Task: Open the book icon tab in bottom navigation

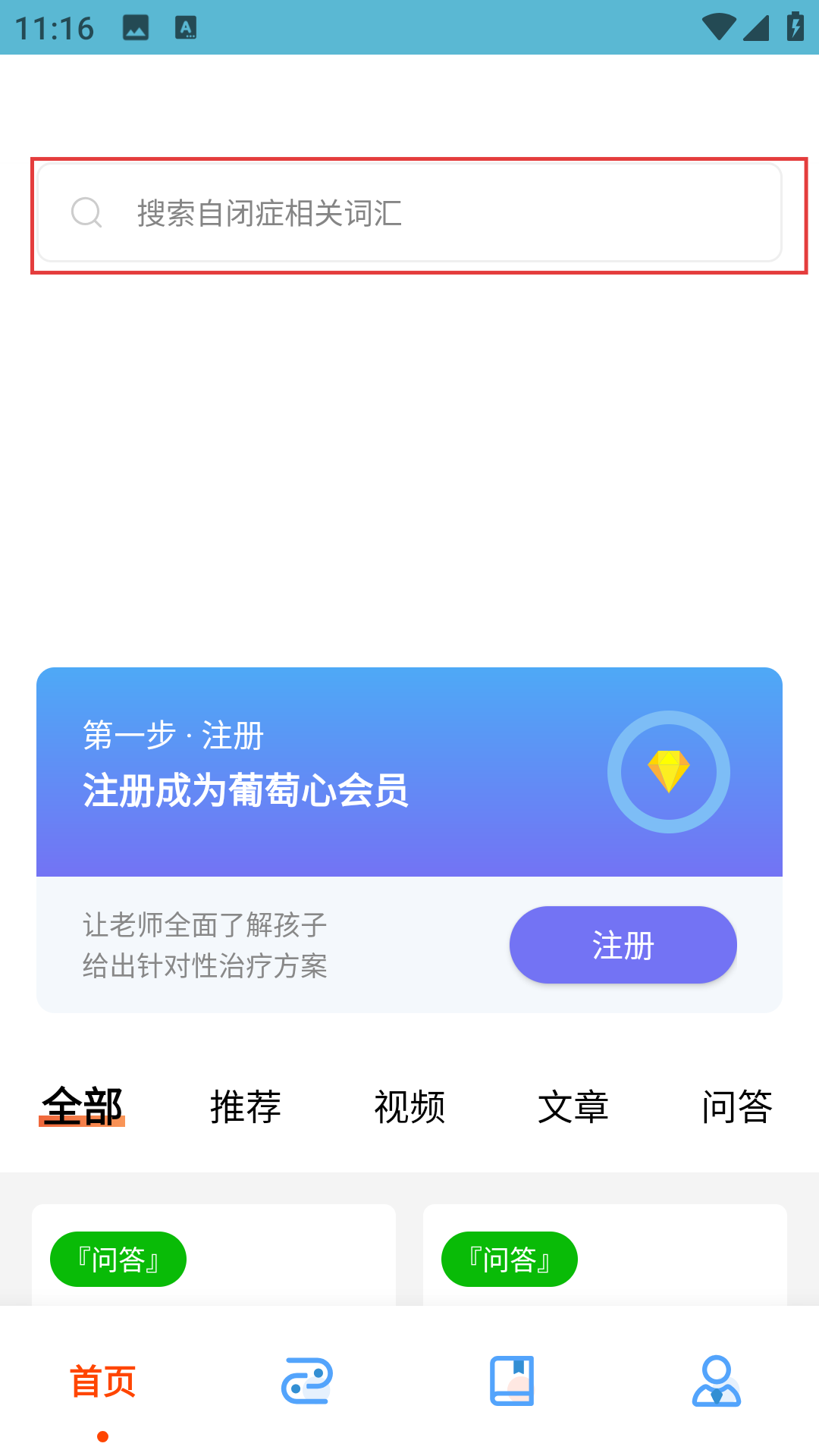Action: tap(512, 1381)
